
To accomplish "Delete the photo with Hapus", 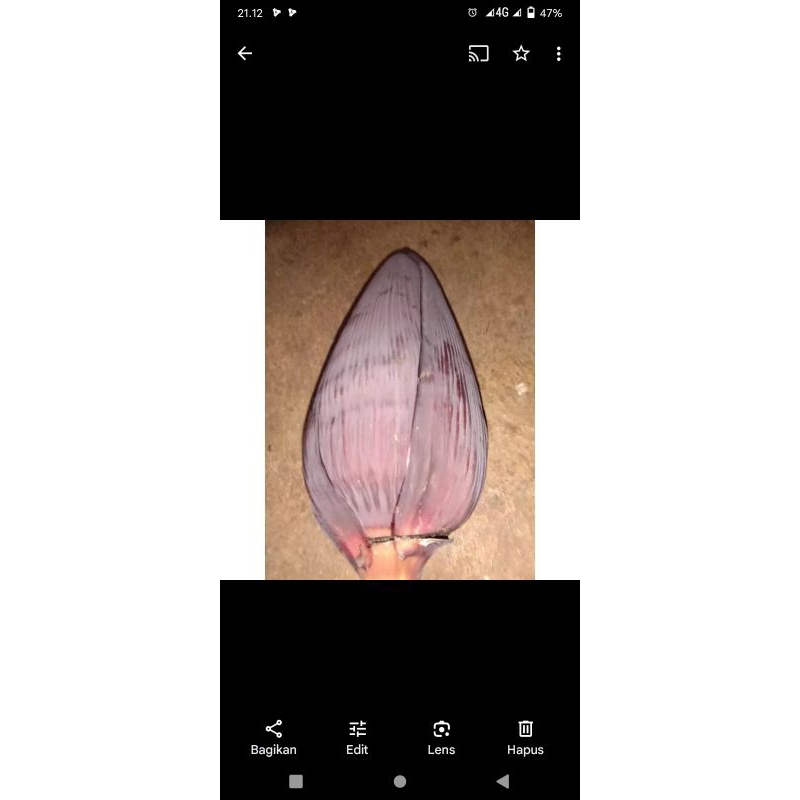I will click(525, 737).
